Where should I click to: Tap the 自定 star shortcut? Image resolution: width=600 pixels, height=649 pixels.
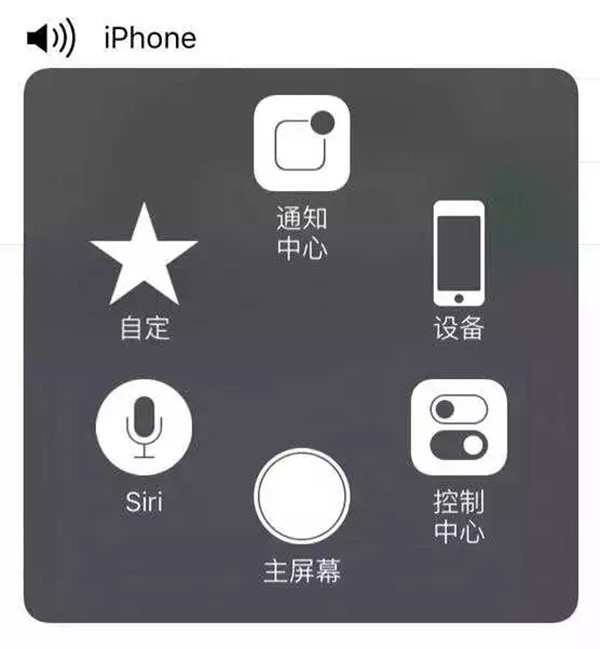tap(144, 255)
